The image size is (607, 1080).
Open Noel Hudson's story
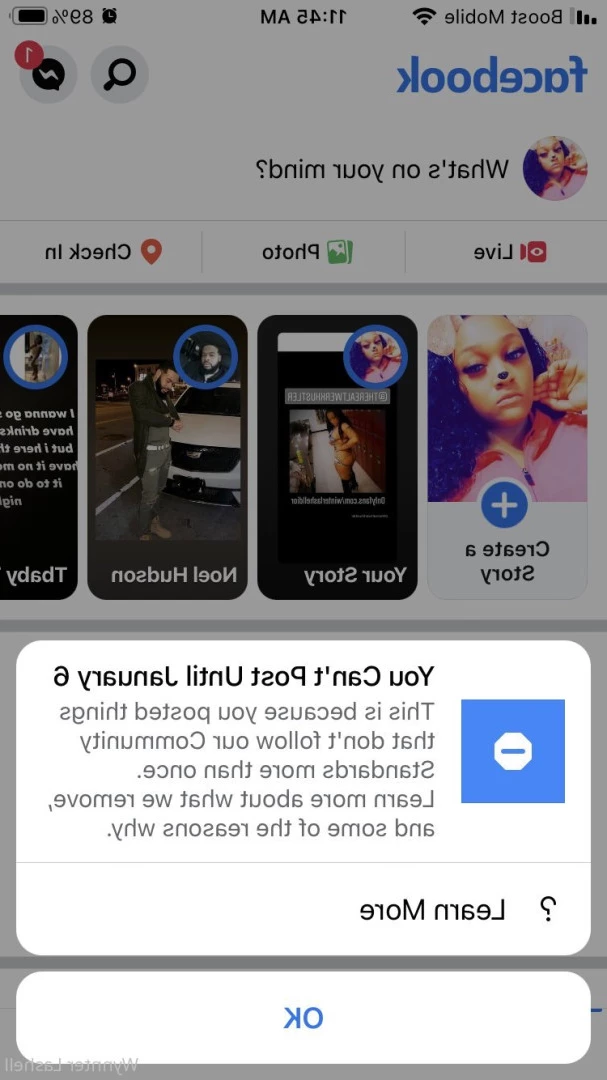point(167,457)
